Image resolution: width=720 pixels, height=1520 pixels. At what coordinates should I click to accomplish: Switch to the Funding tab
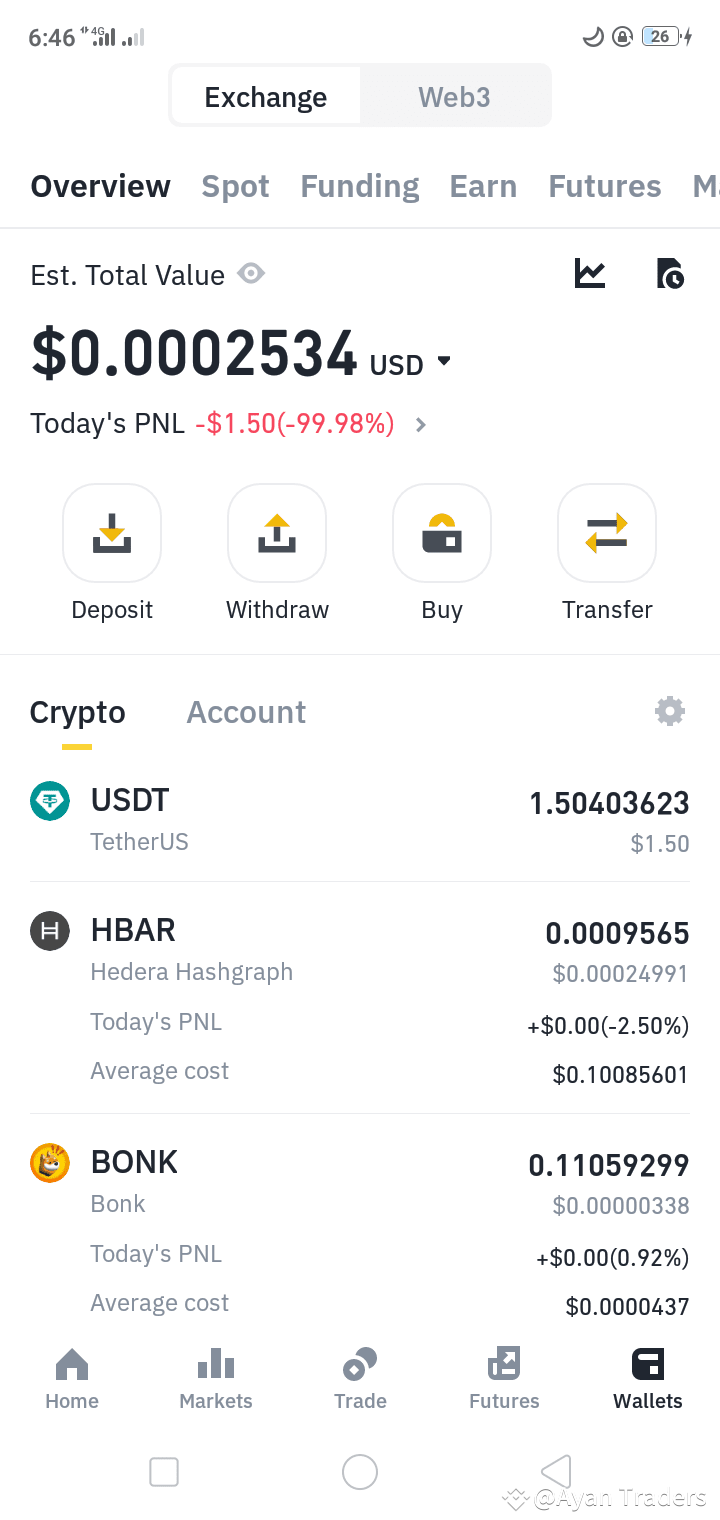359,186
